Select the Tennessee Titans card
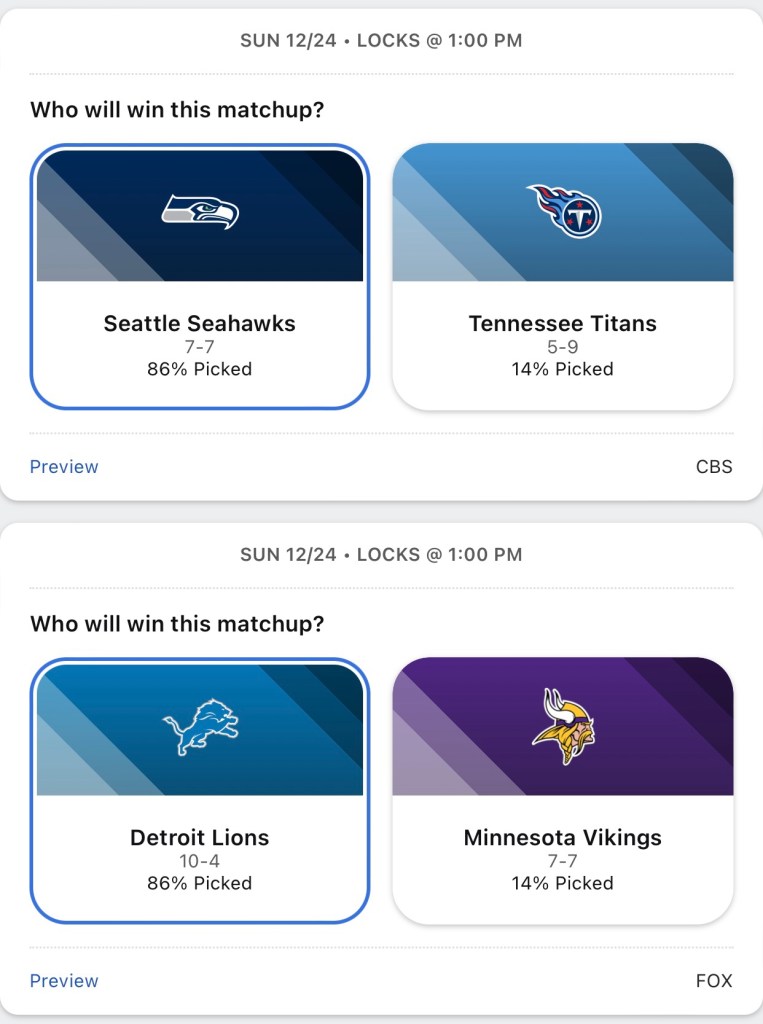This screenshot has width=763, height=1024. [563, 277]
